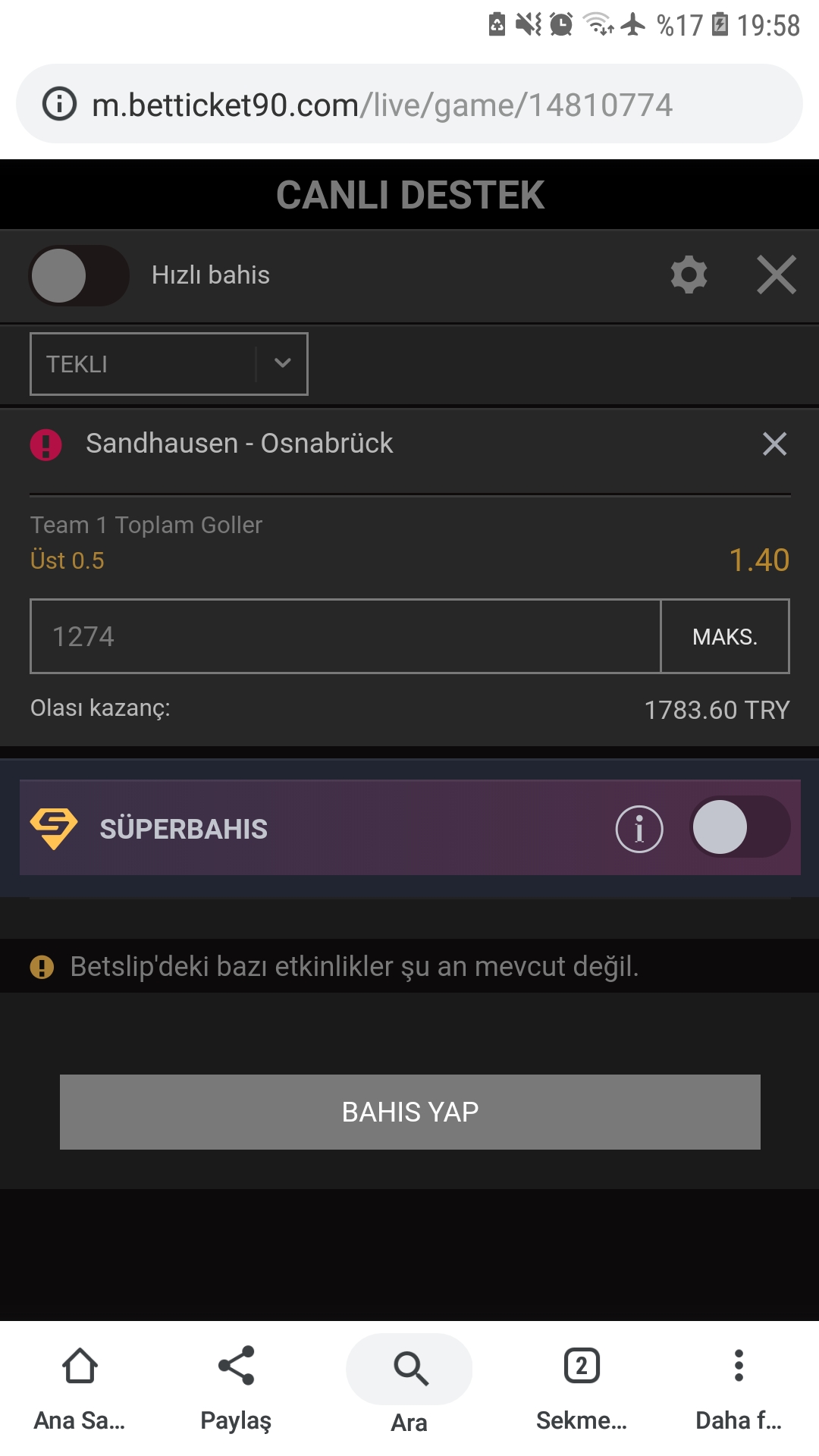Open the browser tabs switcher
Viewport: 819px width, 1456px height.
(582, 1389)
